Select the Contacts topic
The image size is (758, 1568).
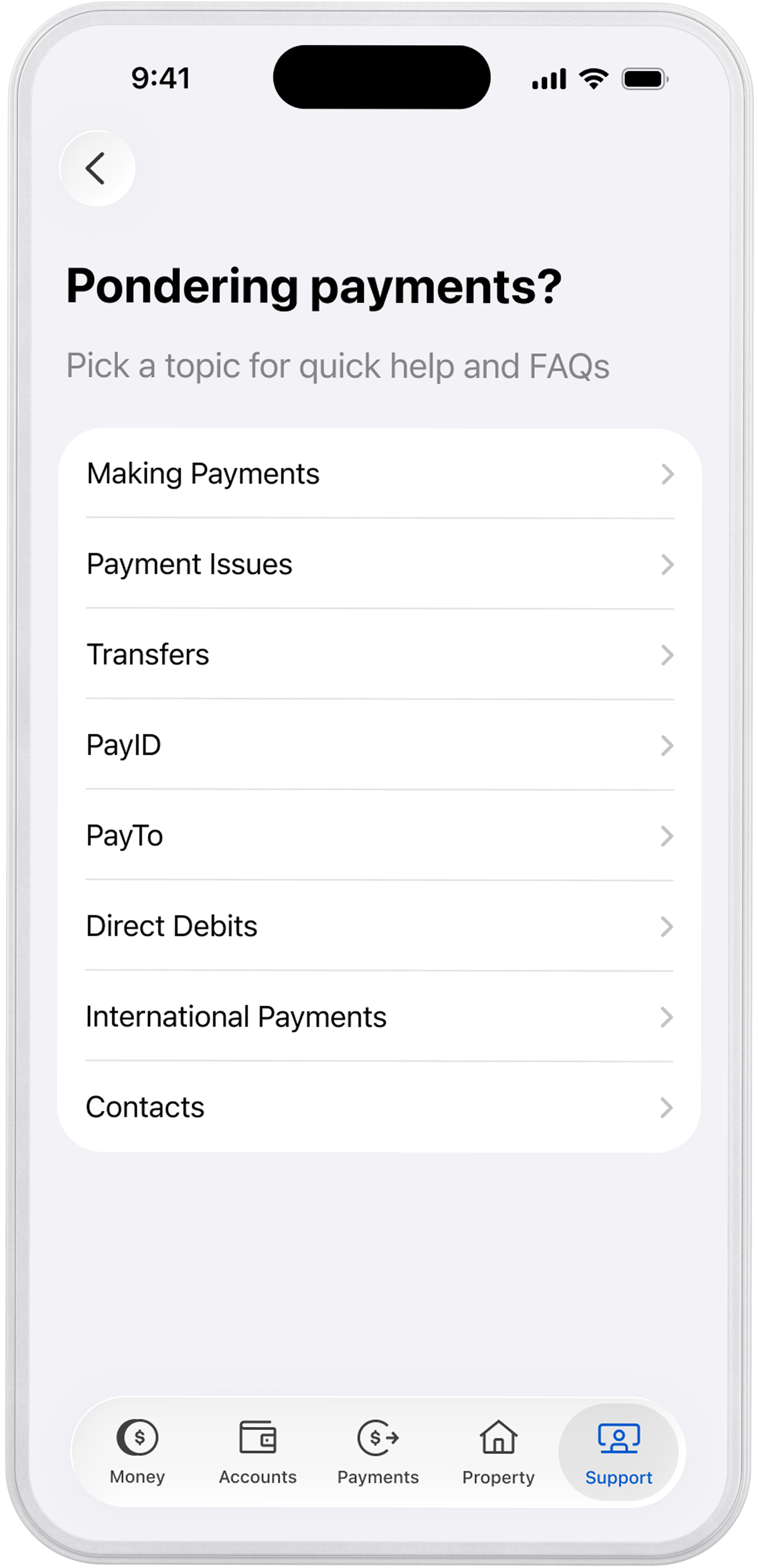[379, 1107]
